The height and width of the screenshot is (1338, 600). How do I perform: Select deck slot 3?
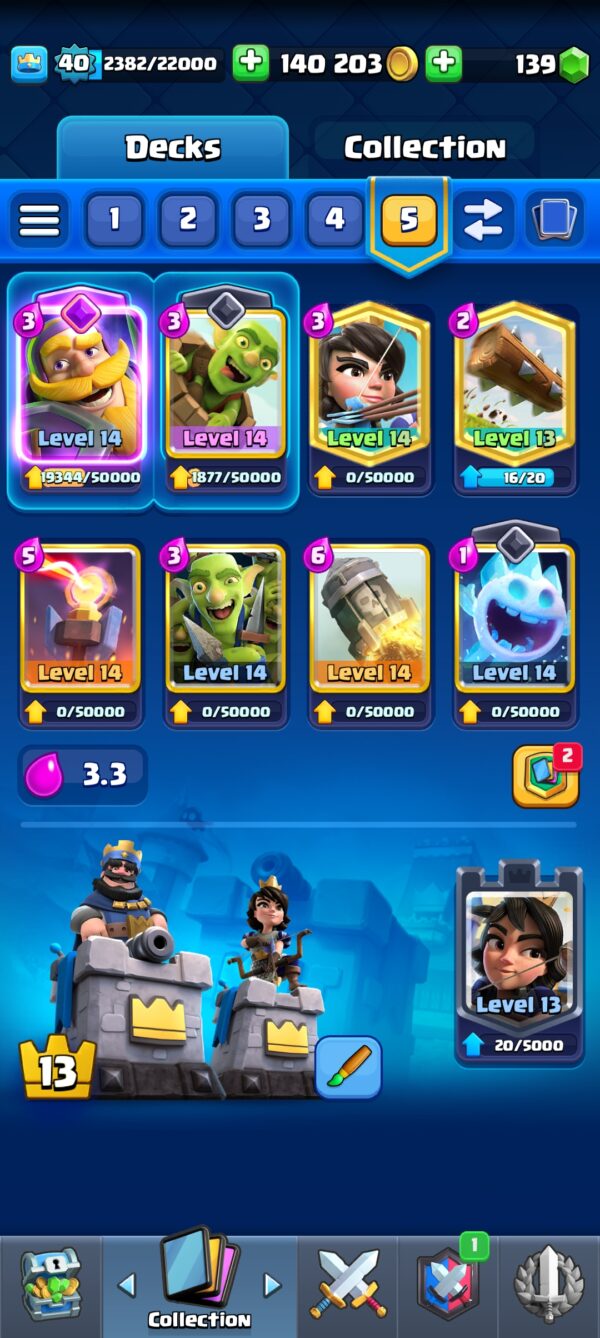pos(261,219)
